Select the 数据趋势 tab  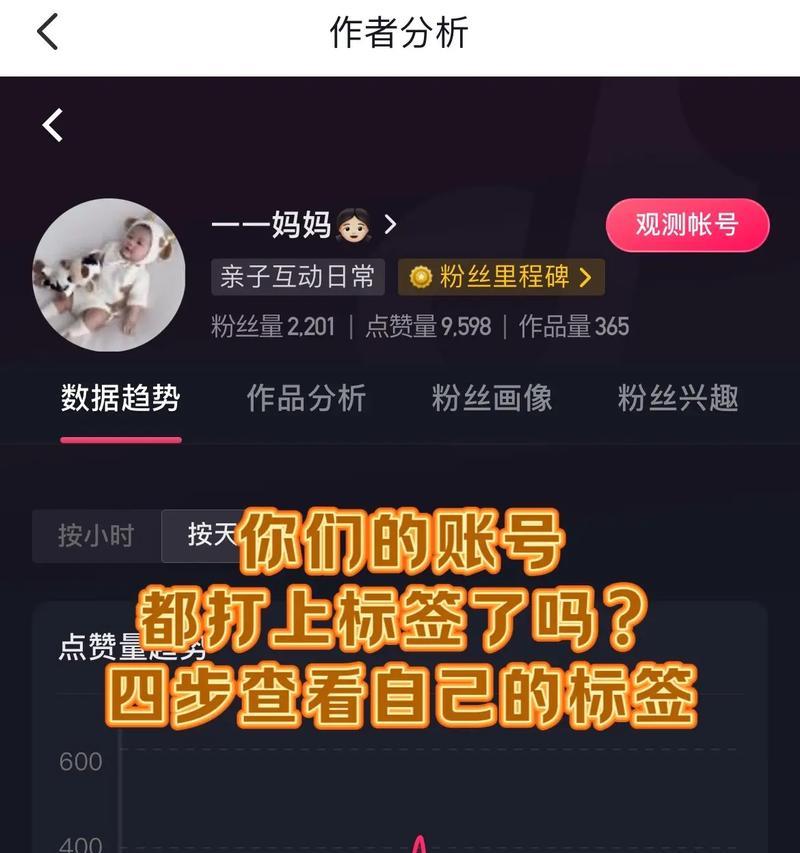(x=120, y=398)
